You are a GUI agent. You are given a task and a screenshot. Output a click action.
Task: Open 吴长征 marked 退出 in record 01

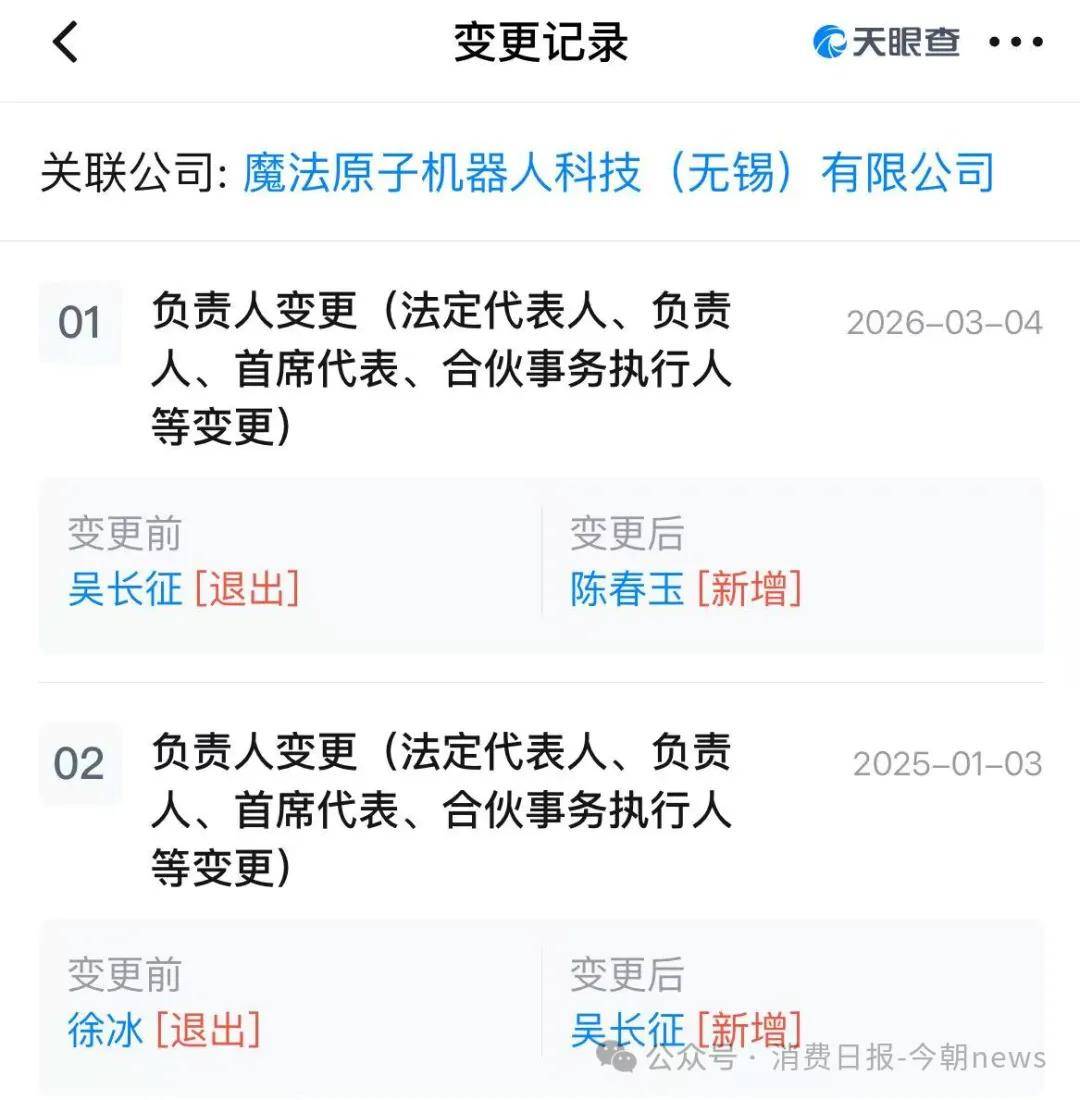coord(125,589)
